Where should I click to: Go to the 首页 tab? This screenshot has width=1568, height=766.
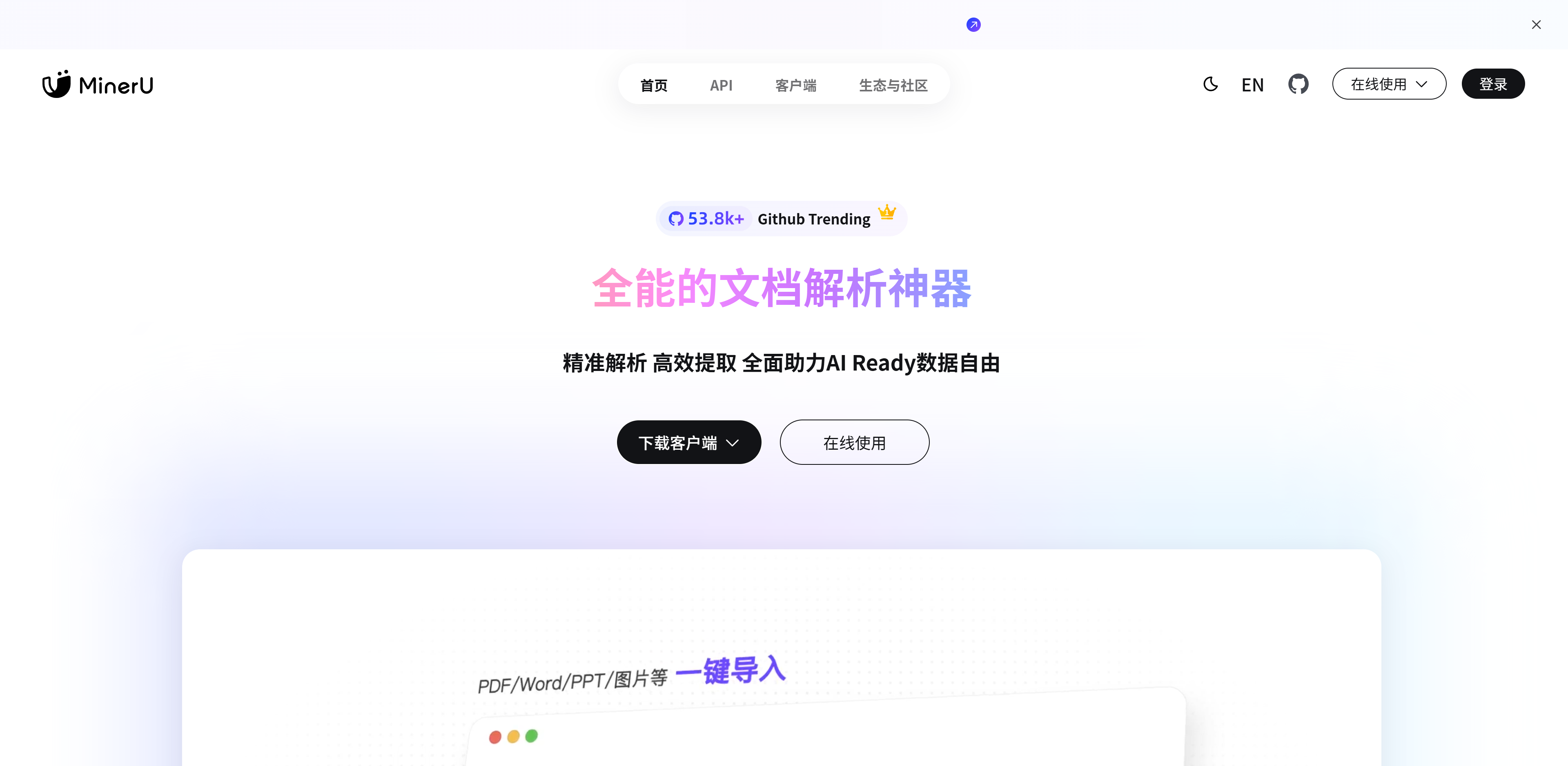pyautogui.click(x=654, y=85)
